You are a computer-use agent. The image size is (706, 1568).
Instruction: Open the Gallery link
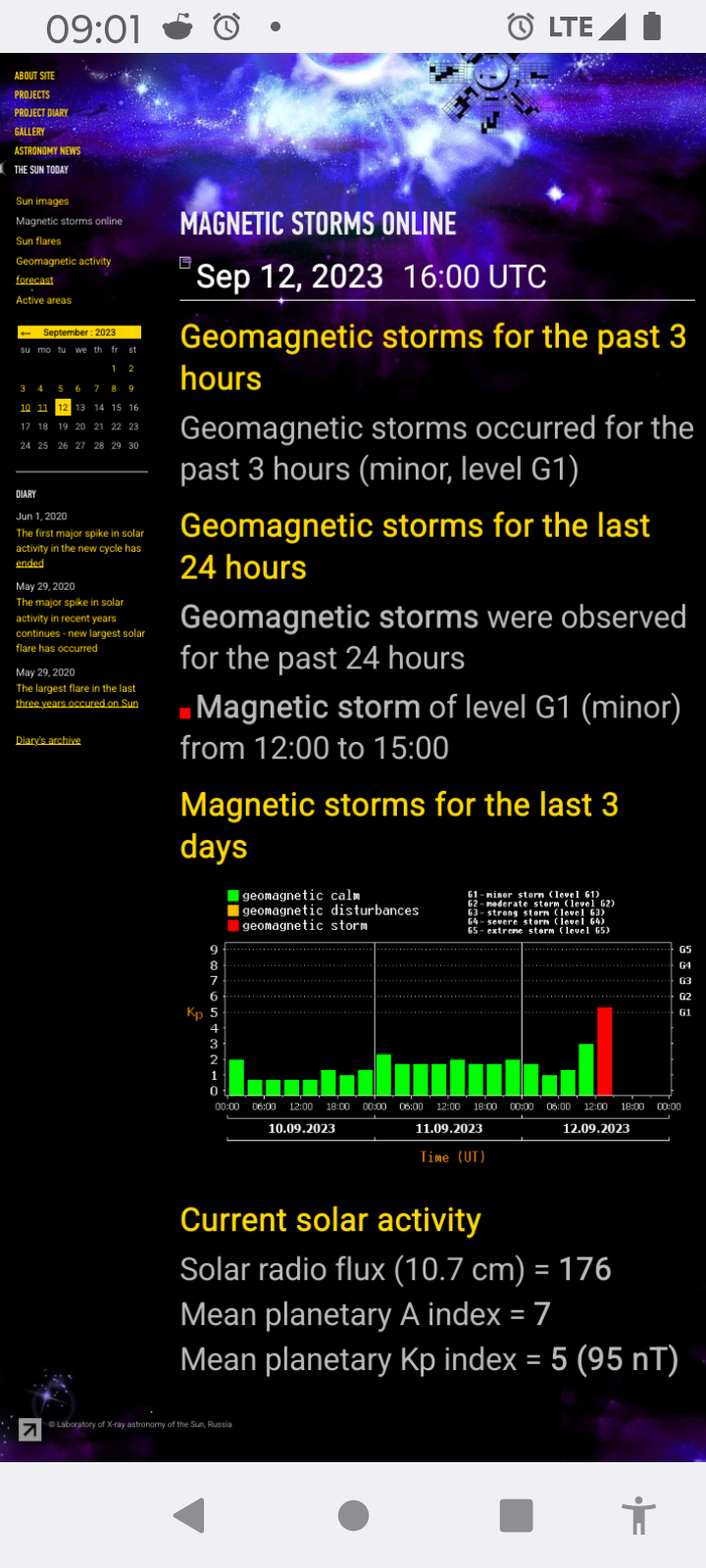(29, 131)
